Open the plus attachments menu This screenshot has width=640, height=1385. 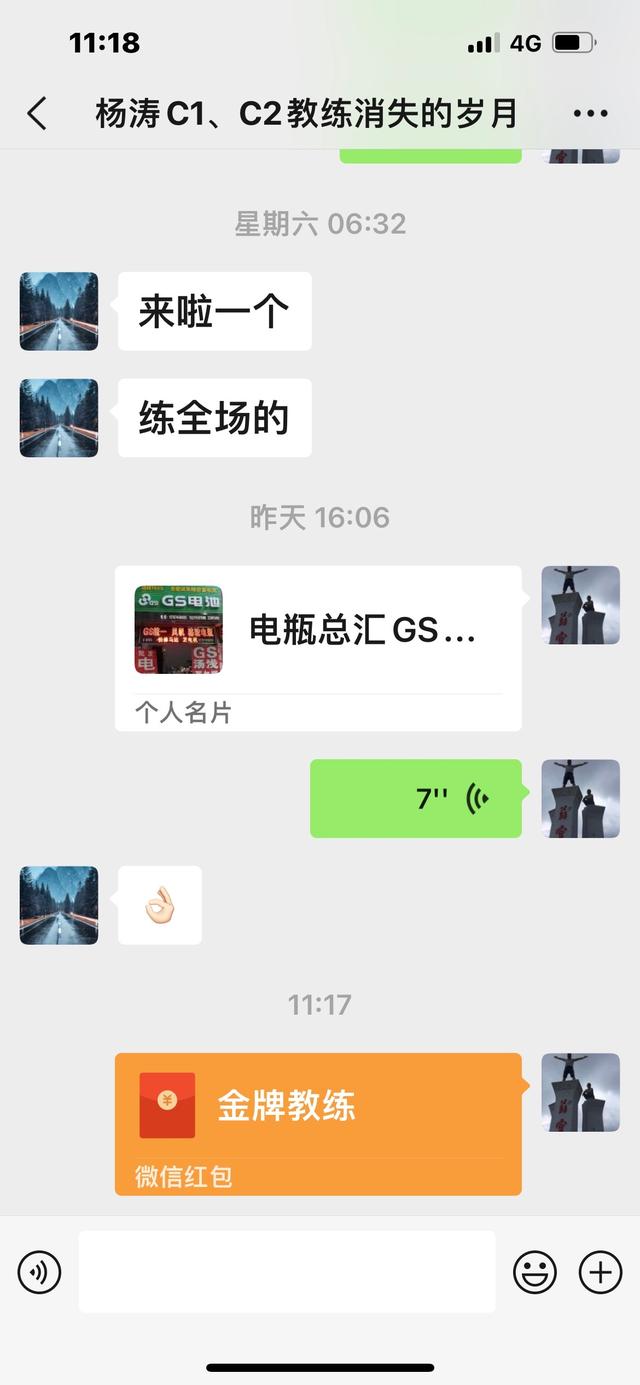(600, 1272)
